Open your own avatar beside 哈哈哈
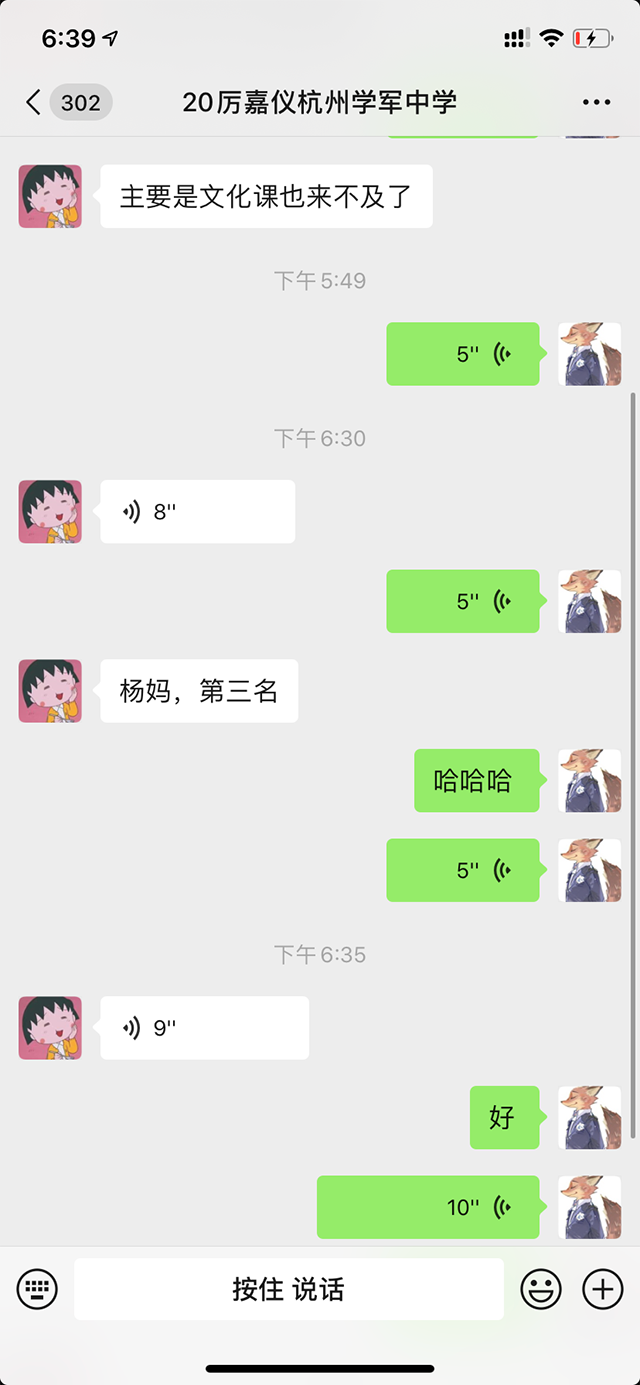 click(x=589, y=781)
